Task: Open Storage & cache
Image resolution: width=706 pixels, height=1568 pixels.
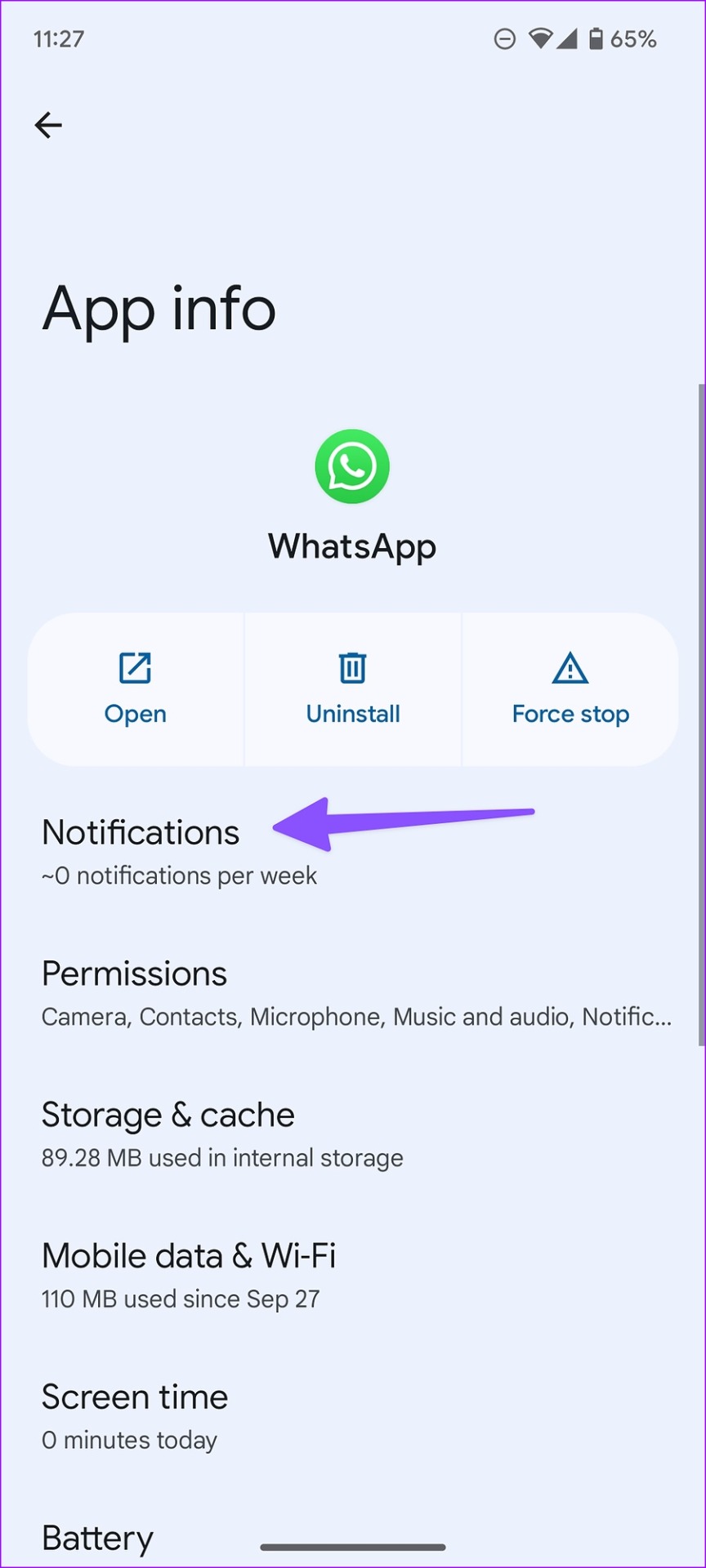Action: tap(353, 1134)
